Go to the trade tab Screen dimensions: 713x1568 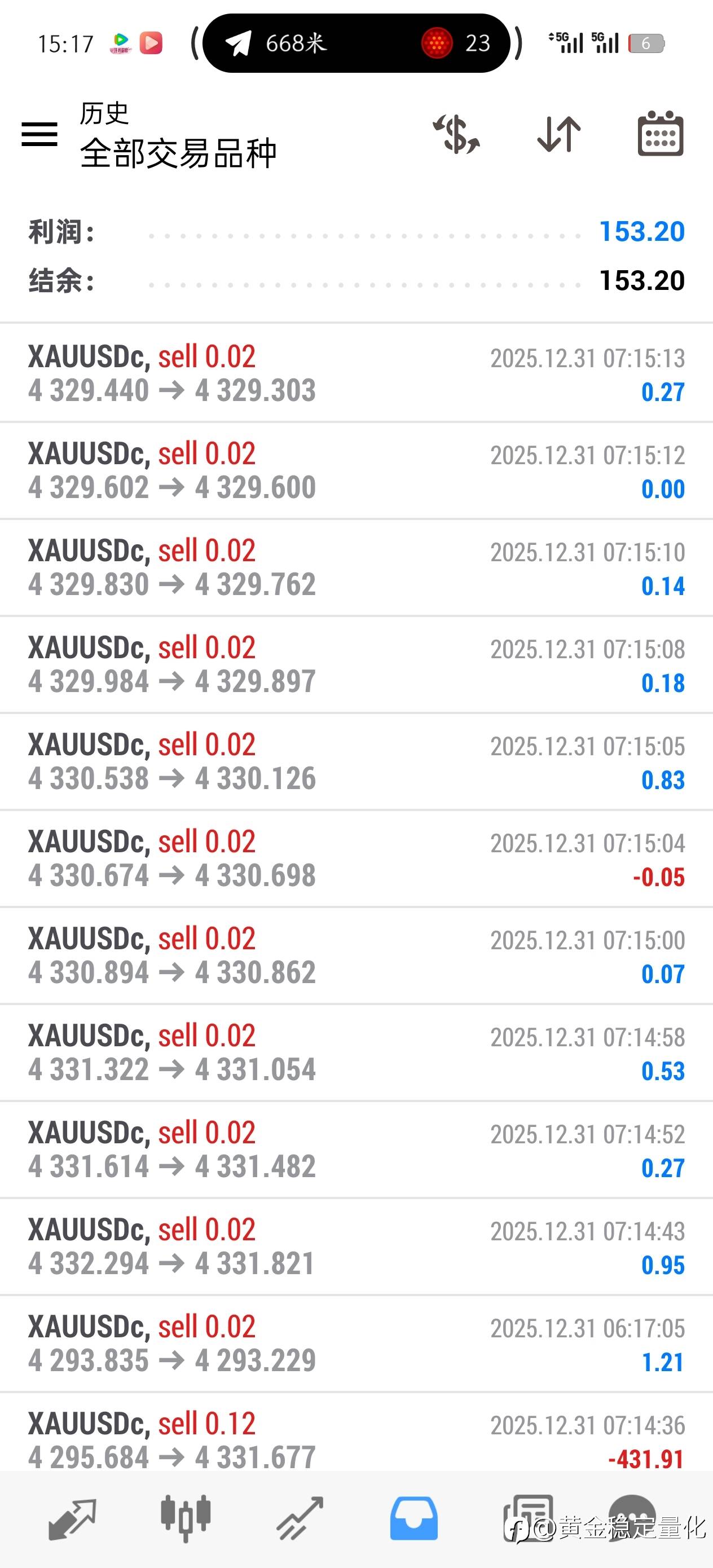click(x=300, y=1519)
